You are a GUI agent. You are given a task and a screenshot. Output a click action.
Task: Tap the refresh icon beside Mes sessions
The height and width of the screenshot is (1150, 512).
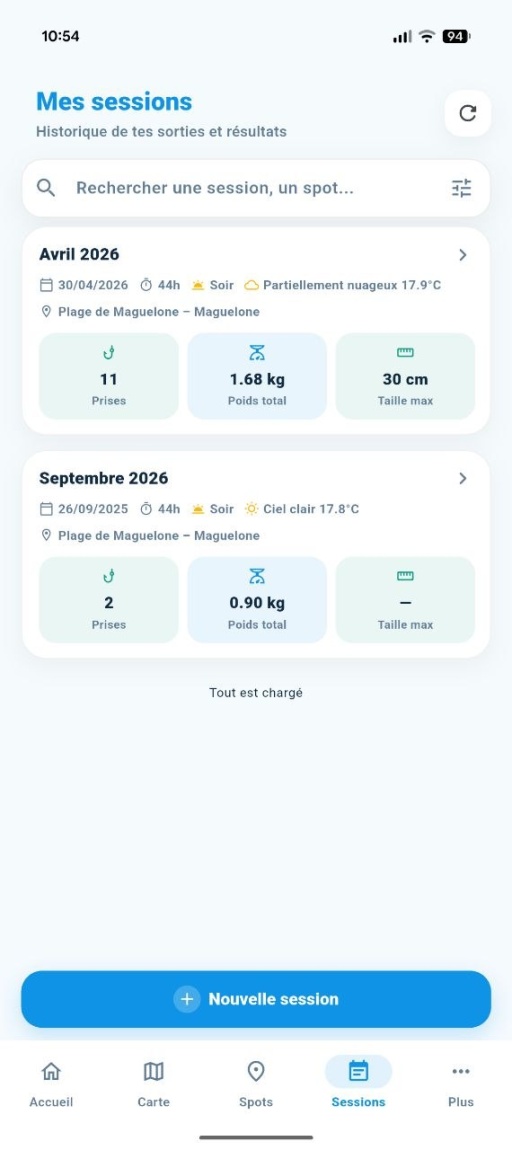coord(467,113)
